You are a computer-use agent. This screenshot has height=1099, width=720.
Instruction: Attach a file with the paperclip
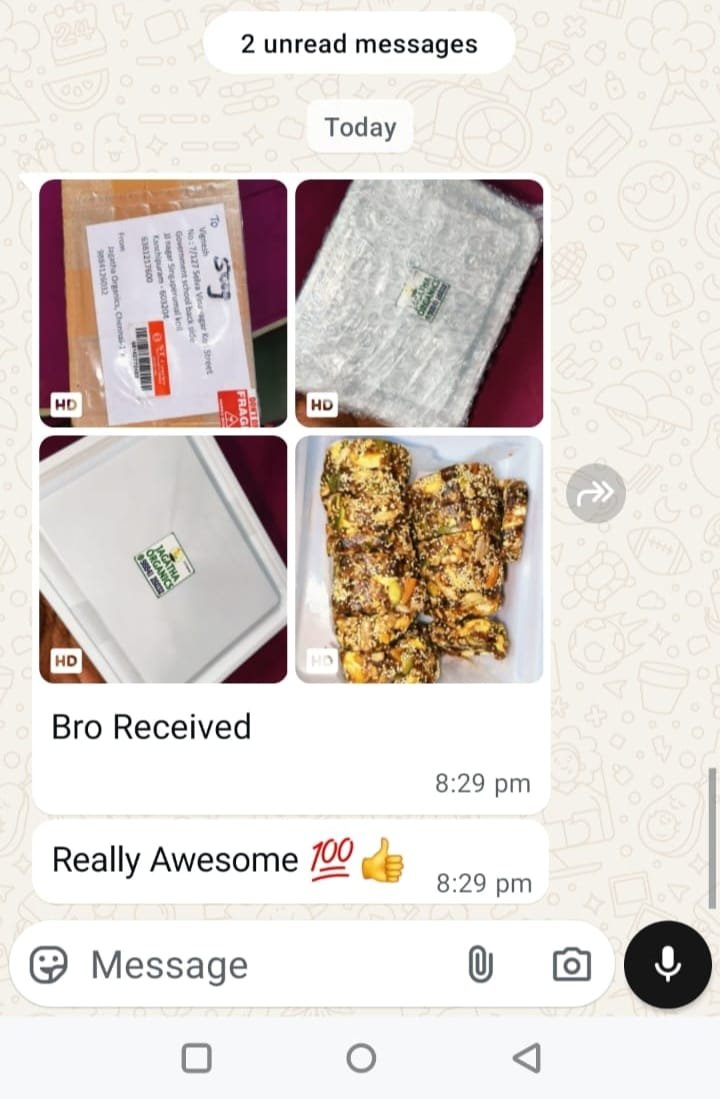coord(481,965)
